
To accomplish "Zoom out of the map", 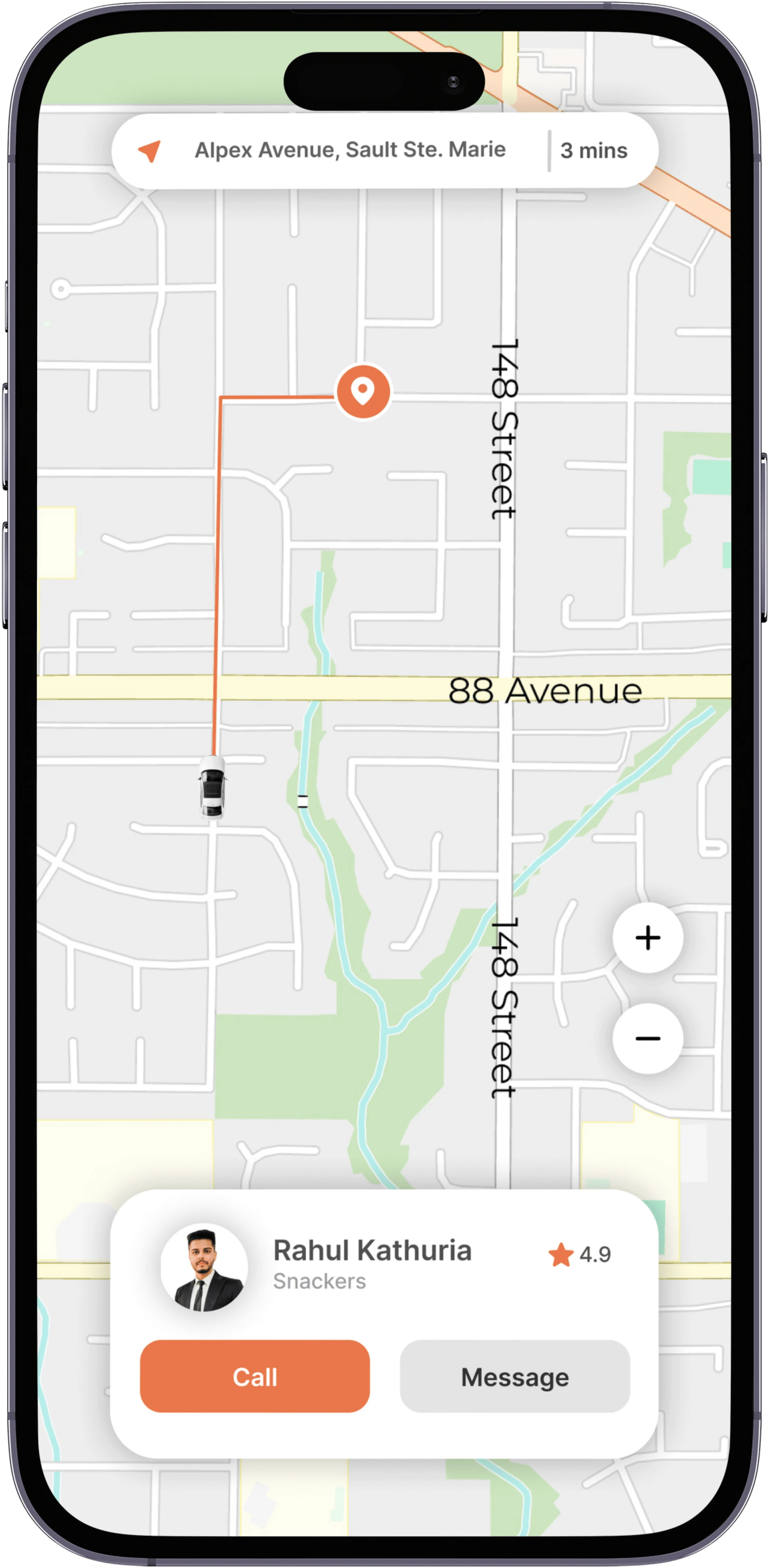I will 647,1038.
